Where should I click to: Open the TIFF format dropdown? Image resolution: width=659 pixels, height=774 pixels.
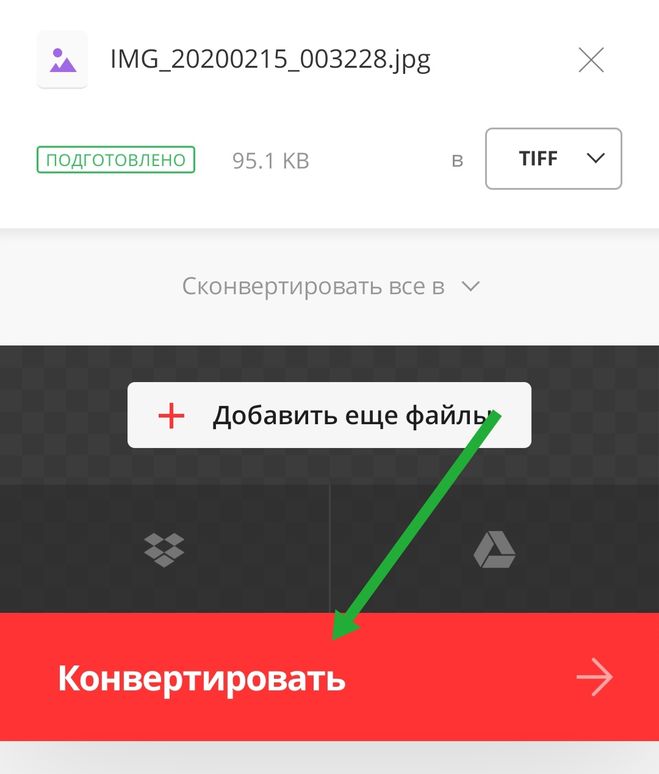pyautogui.click(x=553, y=158)
